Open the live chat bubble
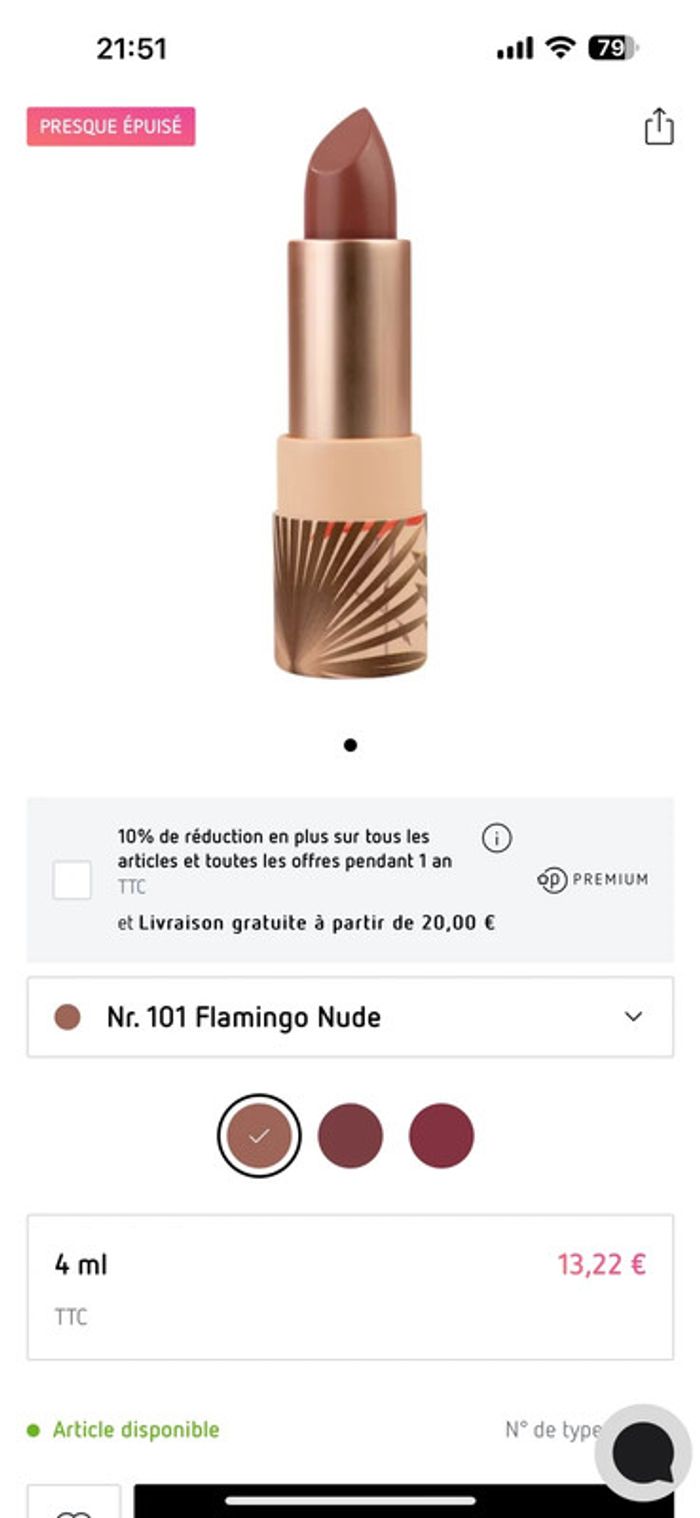The width and height of the screenshot is (700, 1518). pos(643,1452)
